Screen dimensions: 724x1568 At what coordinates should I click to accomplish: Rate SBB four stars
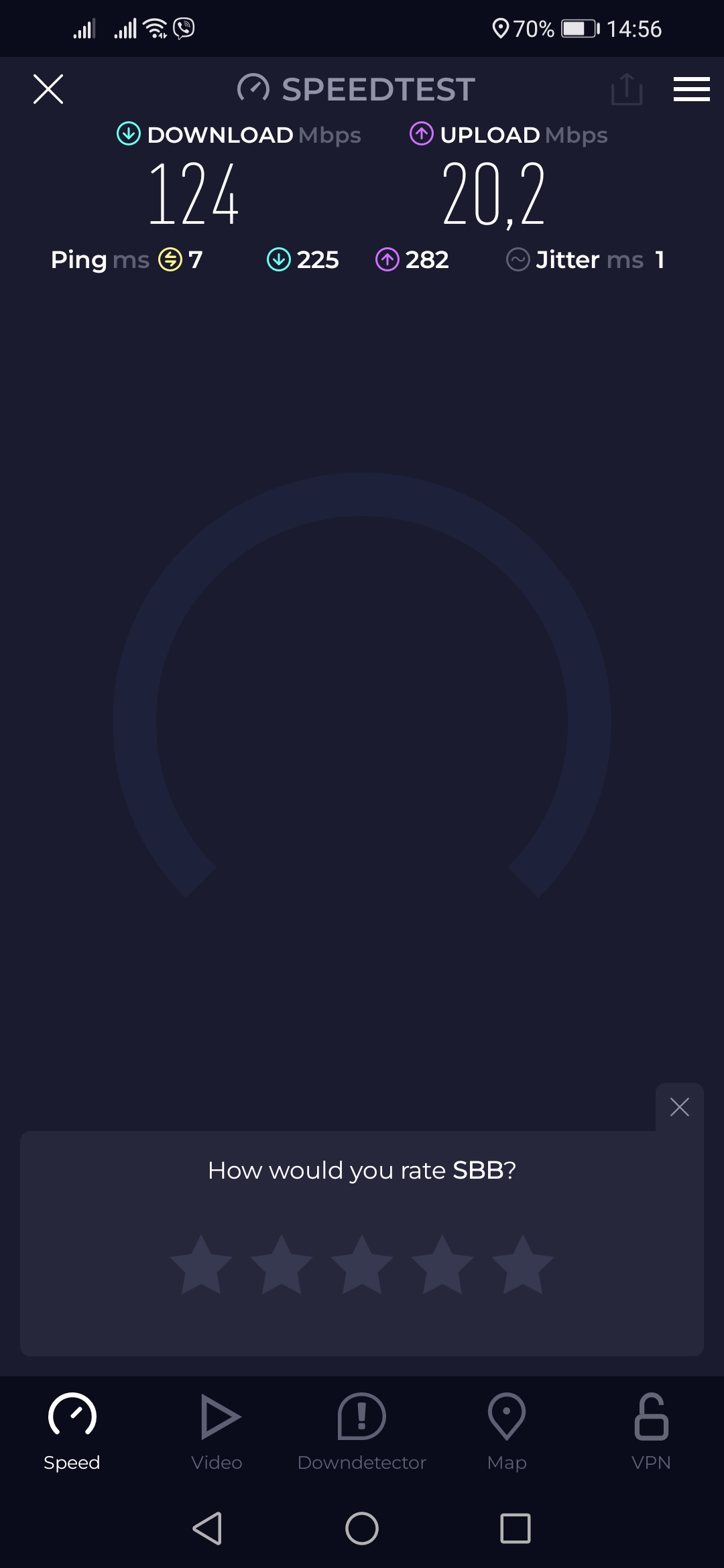coord(442,1264)
